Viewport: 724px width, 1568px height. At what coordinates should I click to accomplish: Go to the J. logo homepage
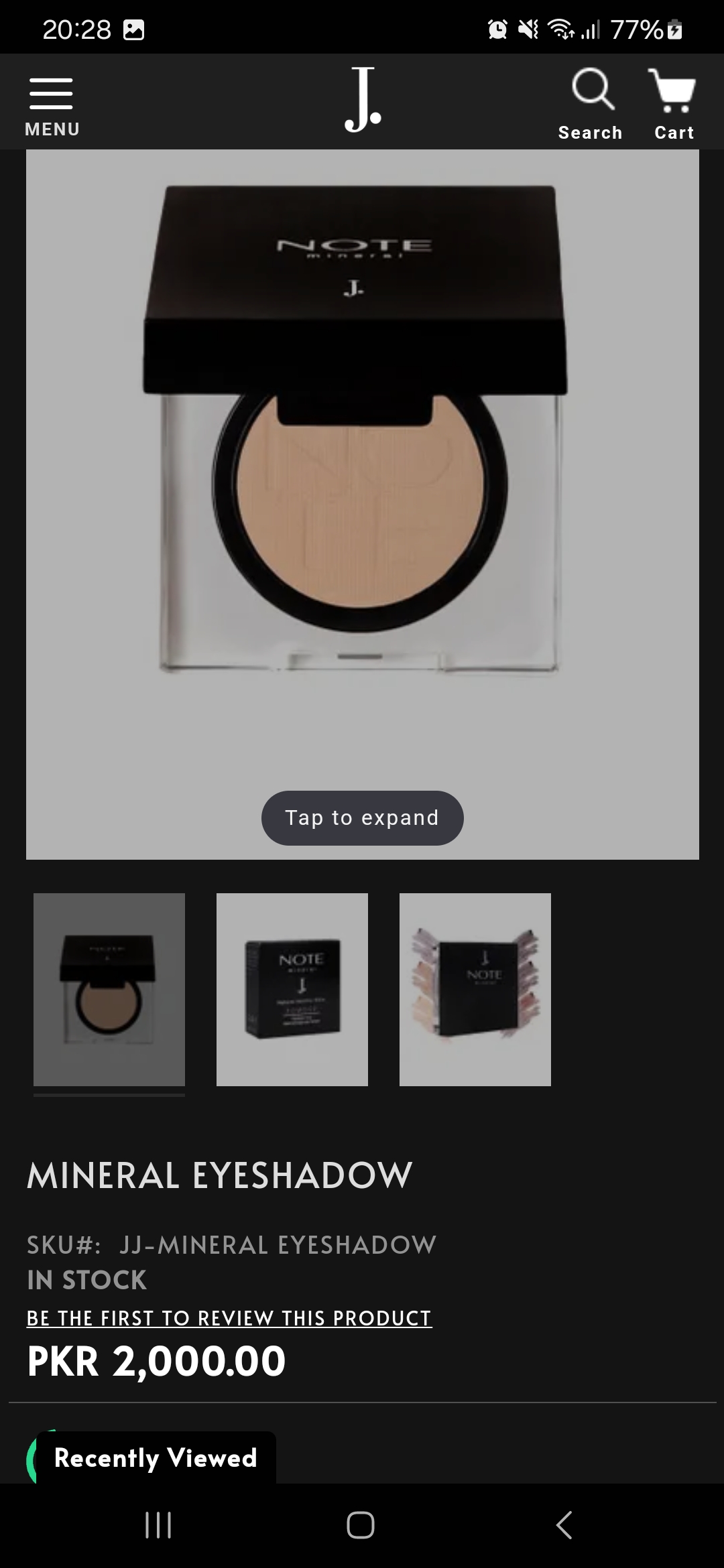tap(363, 101)
